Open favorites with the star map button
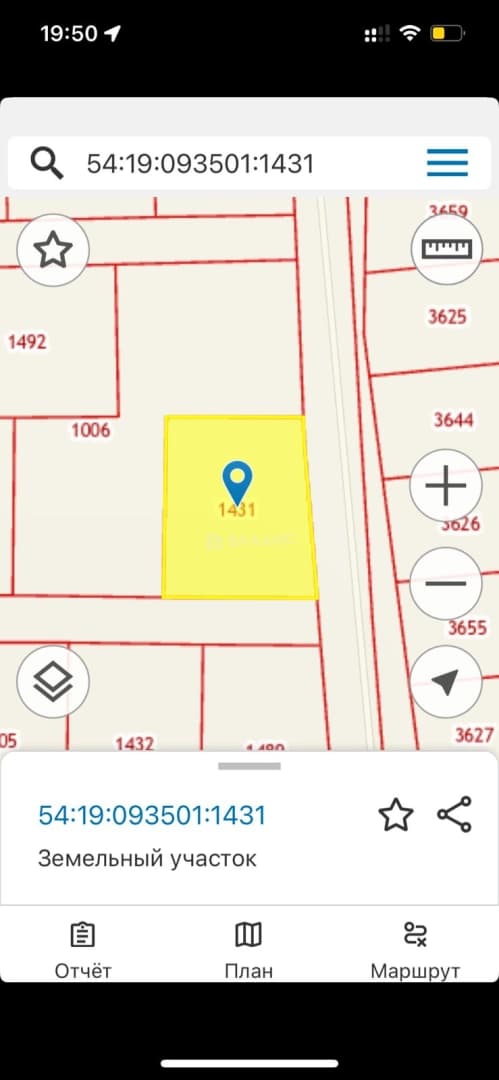Viewport: 499px width, 1080px height. [x=53, y=250]
